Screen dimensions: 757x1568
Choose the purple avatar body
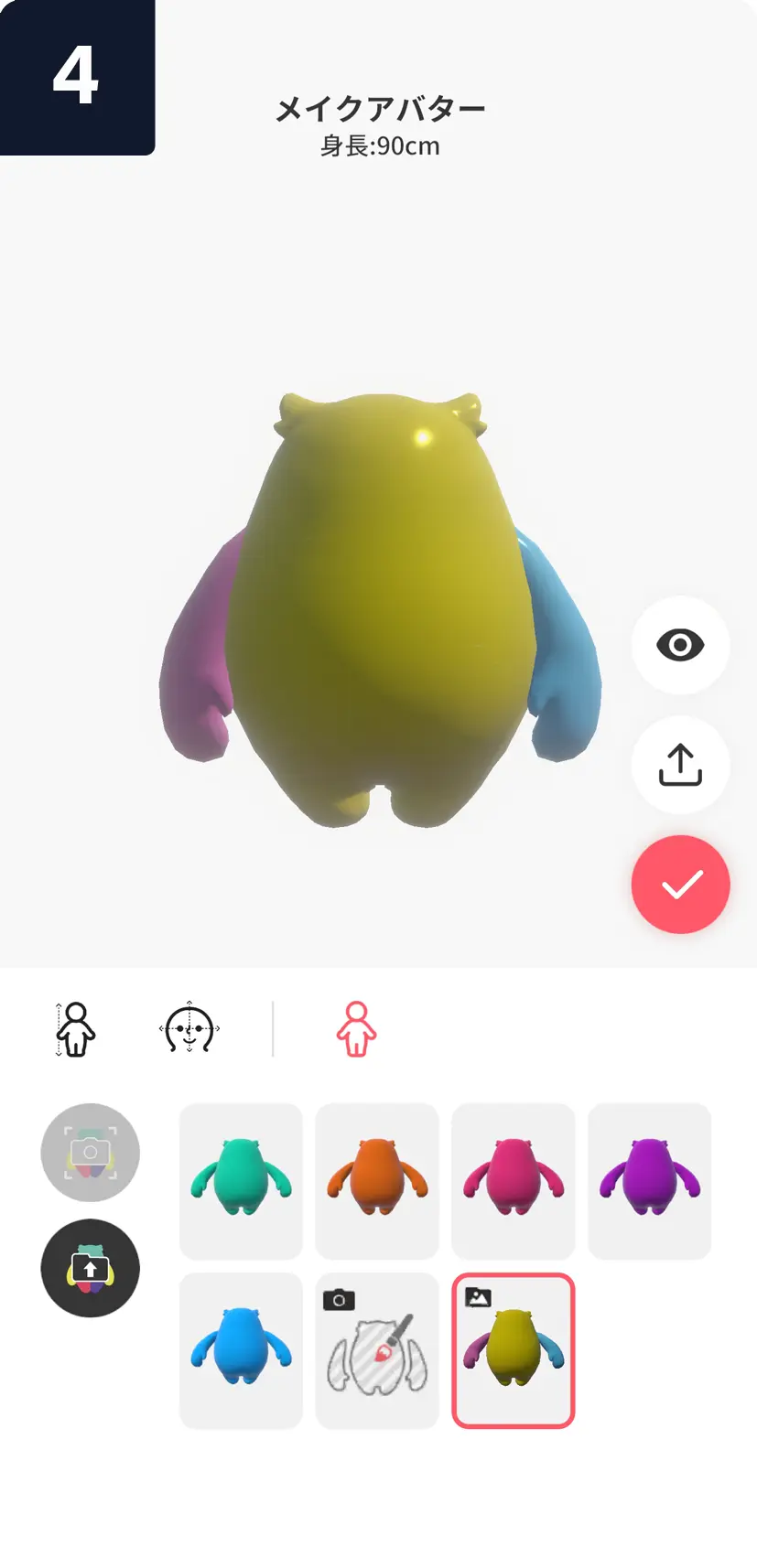click(x=650, y=1181)
